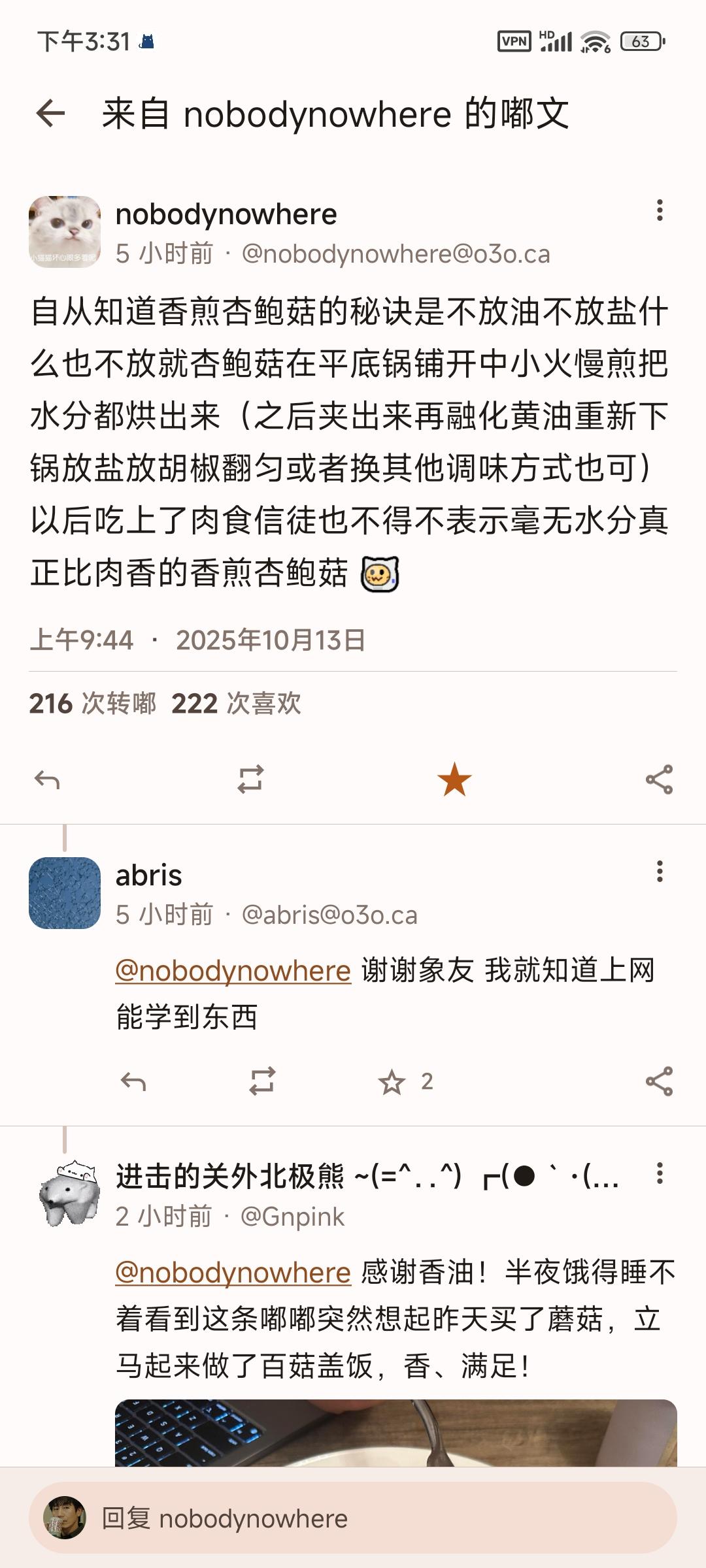Viewport: 706px width, 1568px height.
Task: Tap @nobodynowhere mention in abris's reply
Action: click(x=233, y=971)
